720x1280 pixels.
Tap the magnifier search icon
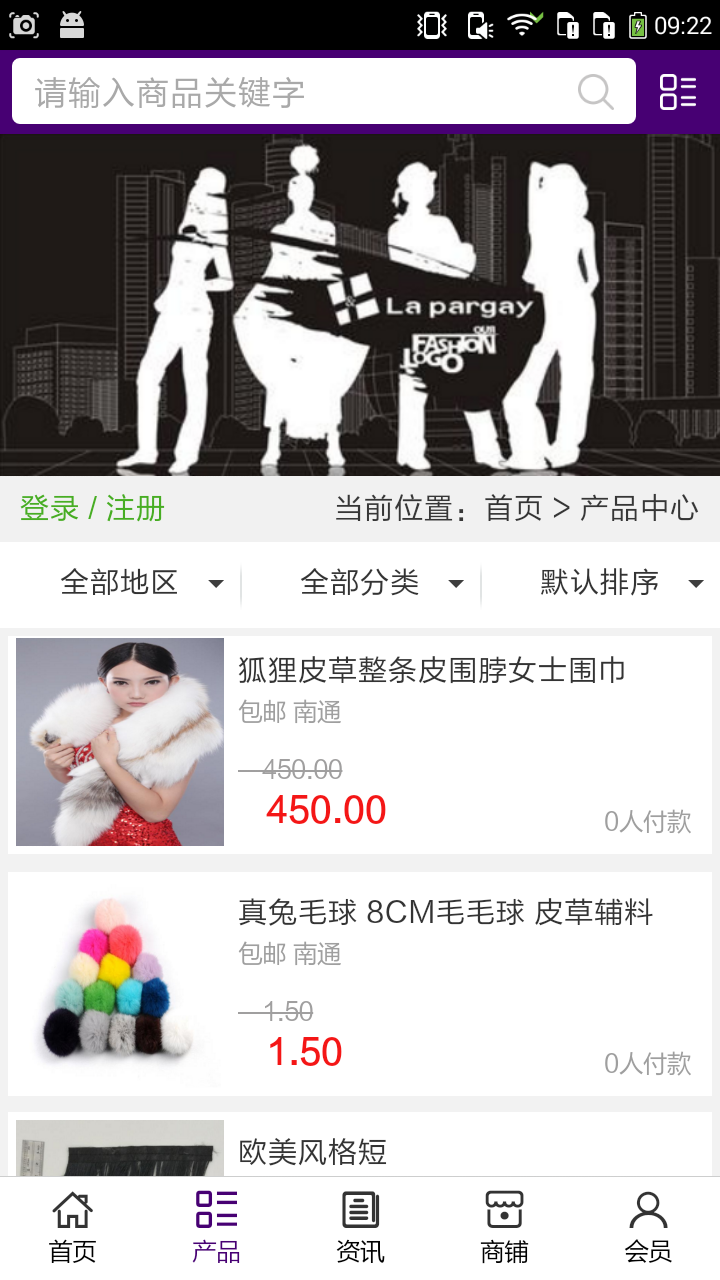coord(595,92)
